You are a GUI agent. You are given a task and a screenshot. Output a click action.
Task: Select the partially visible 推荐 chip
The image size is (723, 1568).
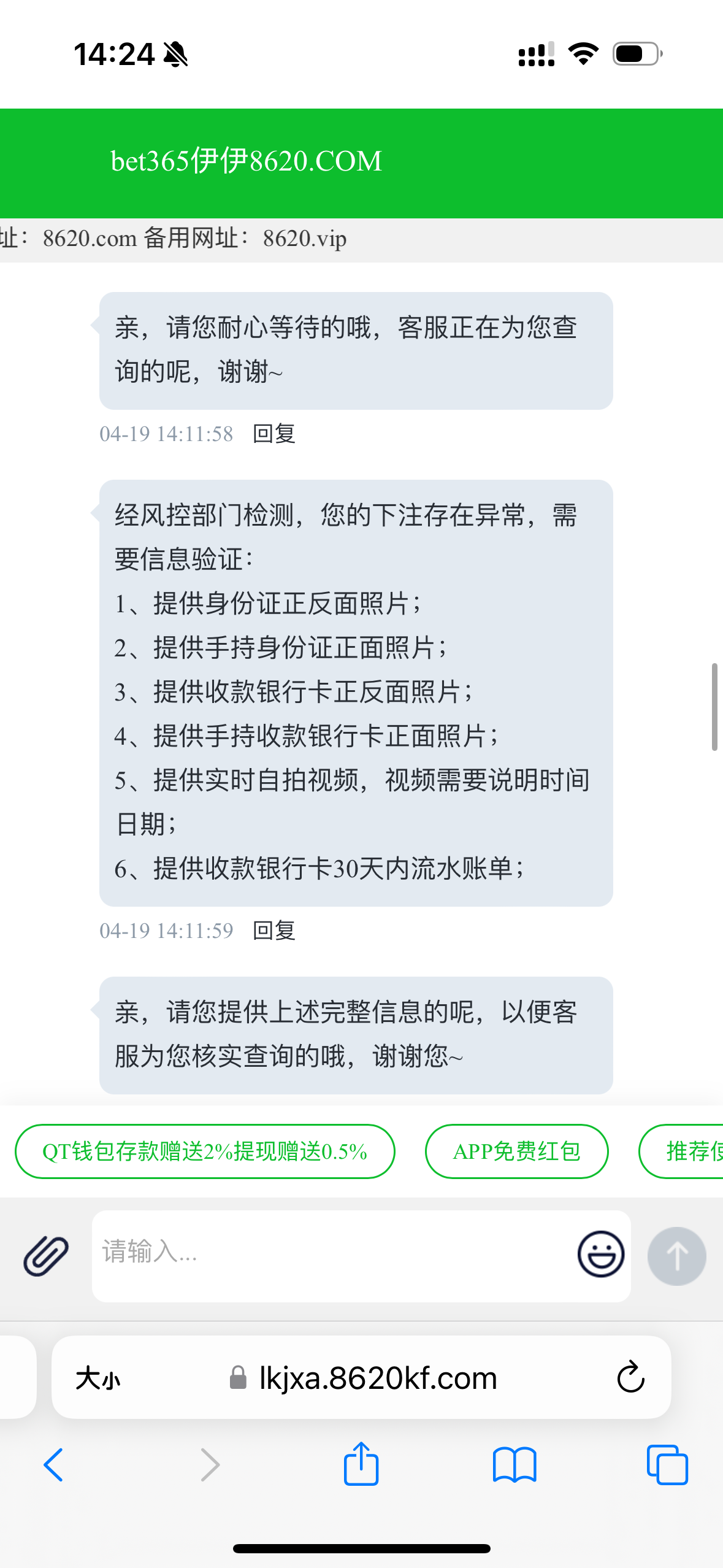[x=682, y=1151]
